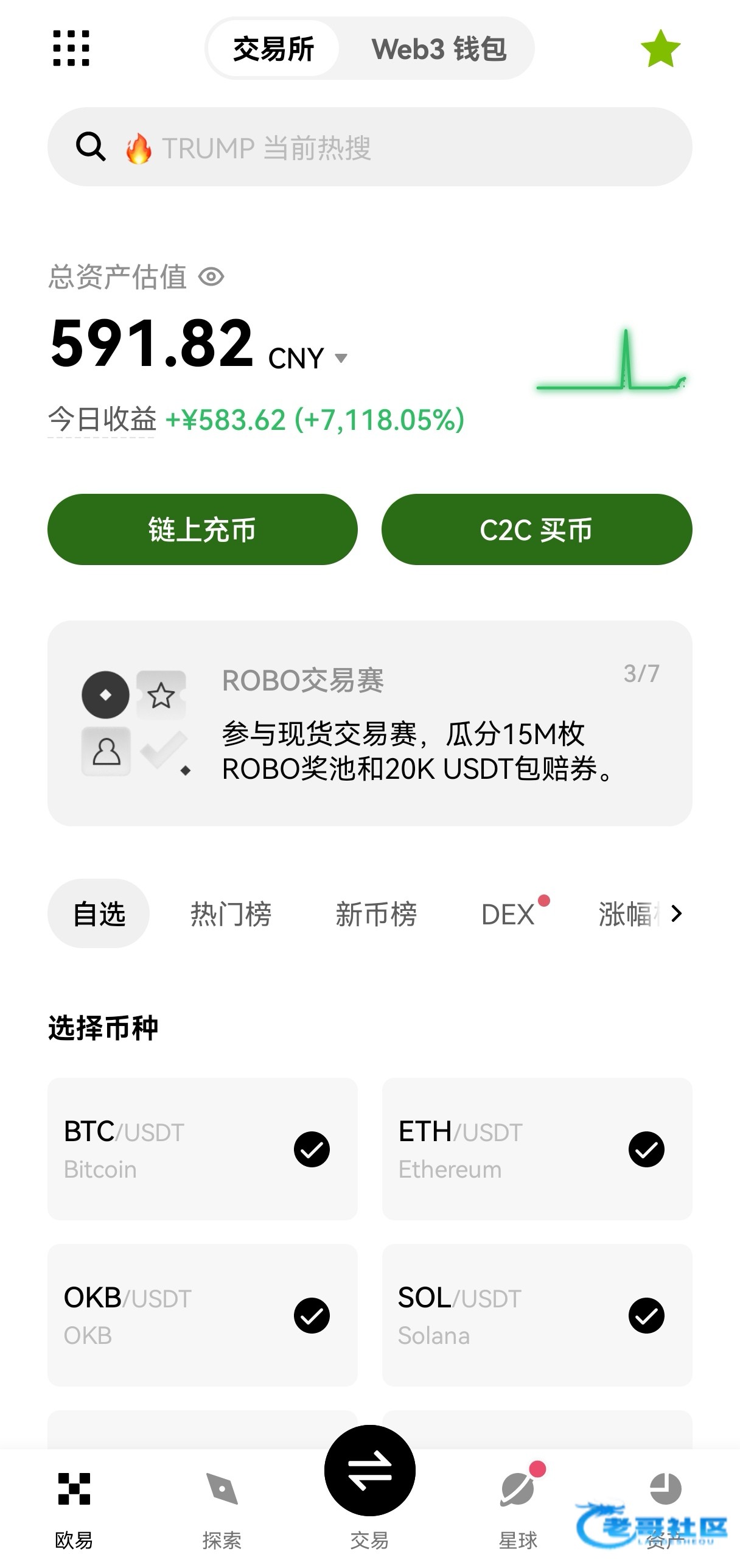The width and height of the screenshot is (740, 1568).
Task: Hide total asset value with eye icon
Action: [212, 277]
